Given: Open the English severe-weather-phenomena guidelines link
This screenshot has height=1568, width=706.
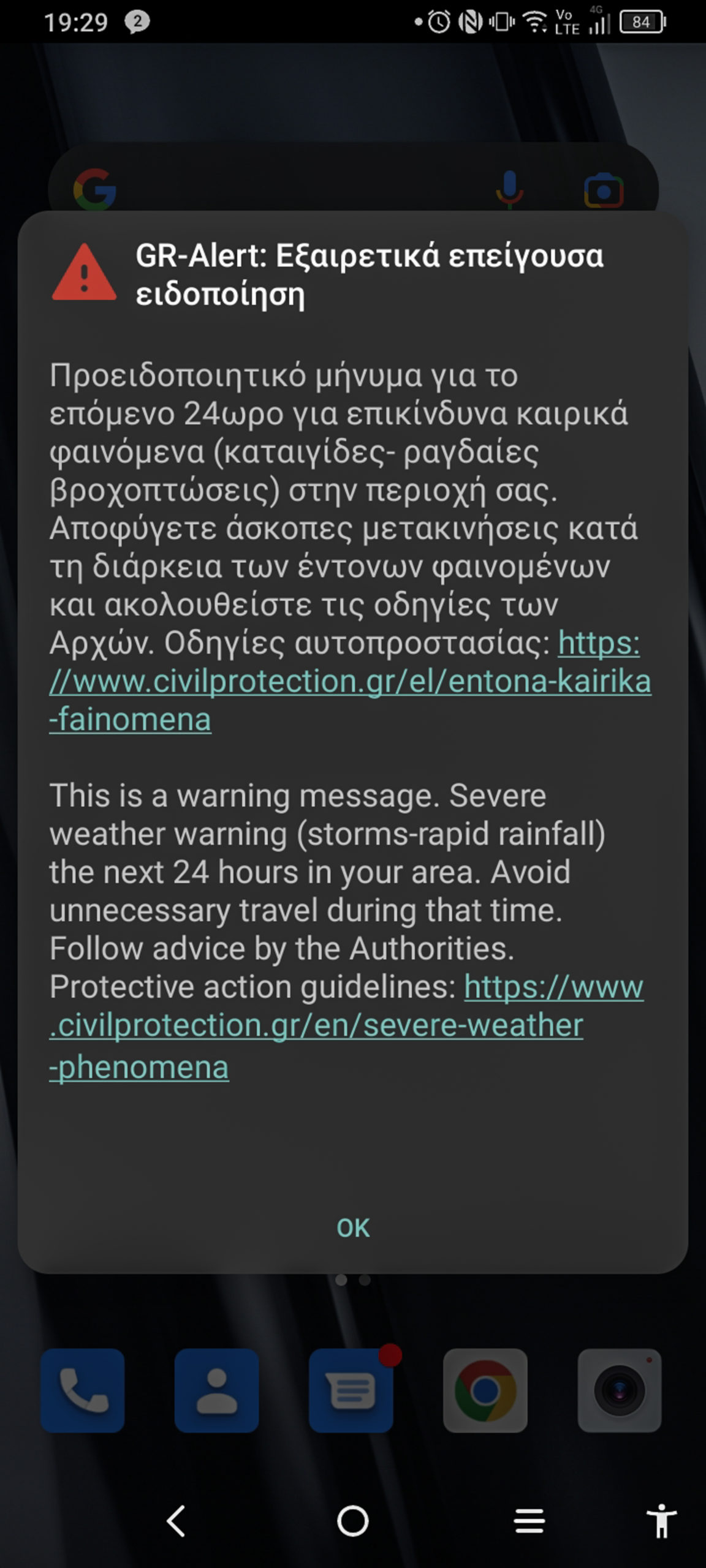Looking at the screenshot, I should (316, 1025).
